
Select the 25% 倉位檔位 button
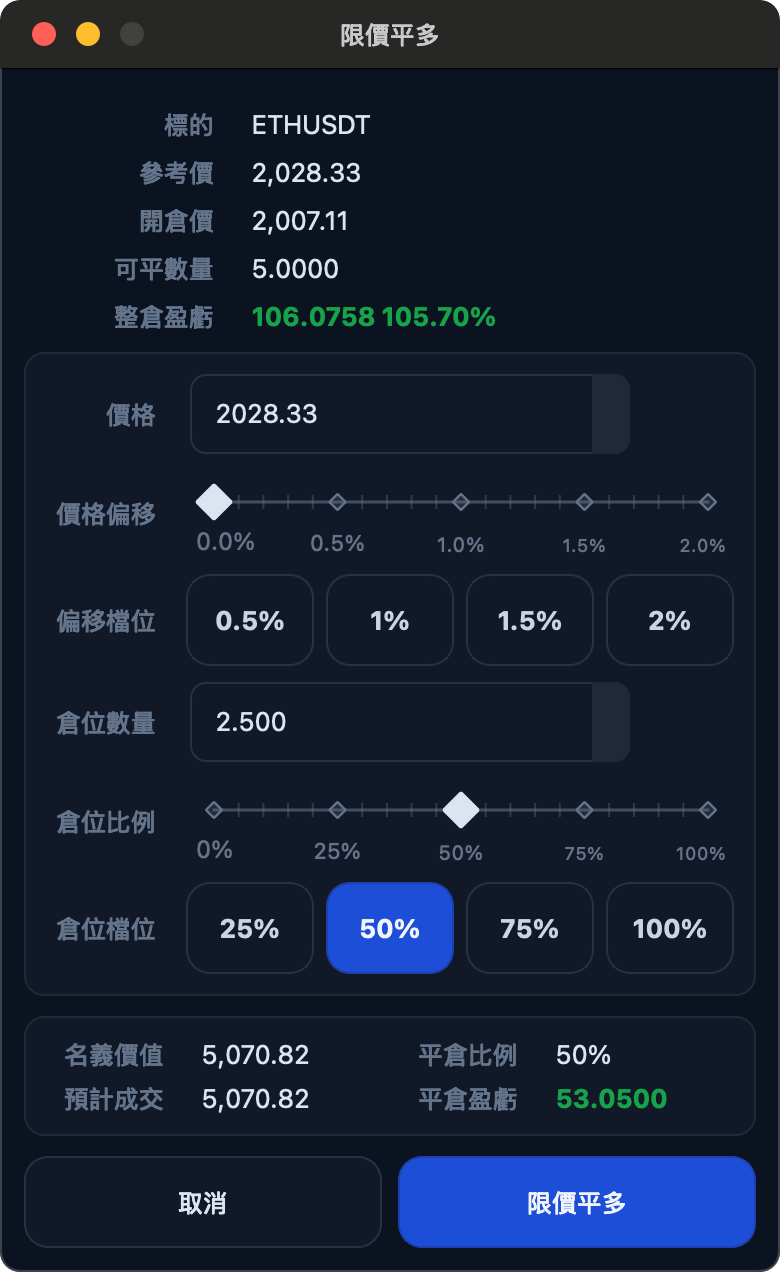250,929
